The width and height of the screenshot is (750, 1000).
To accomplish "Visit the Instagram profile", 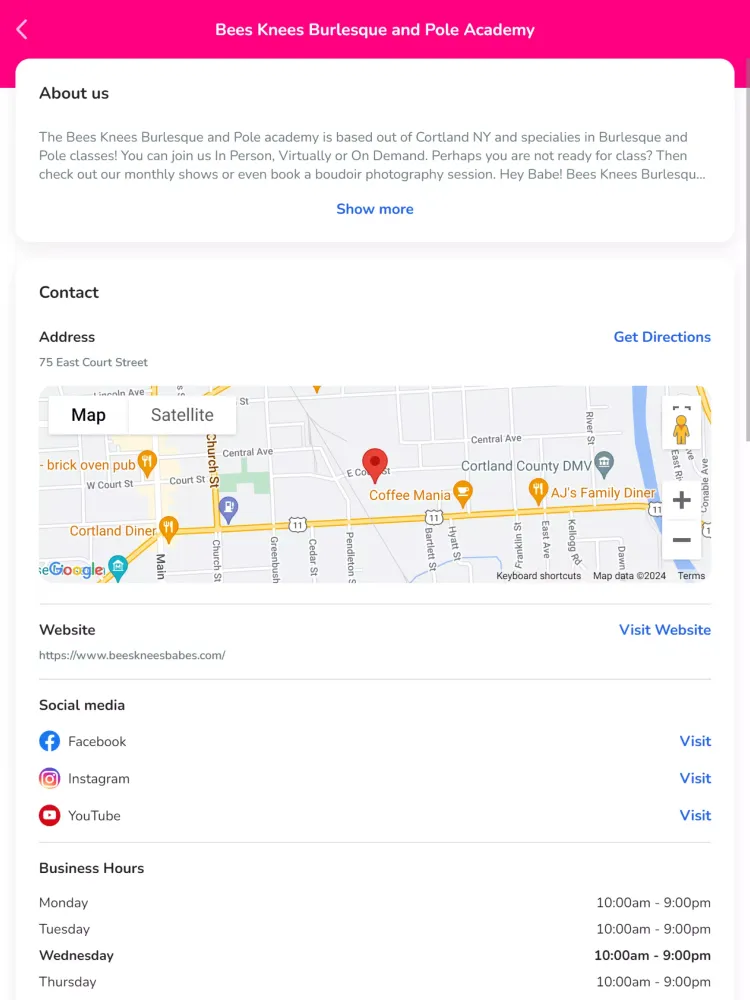I will (695, 778).
